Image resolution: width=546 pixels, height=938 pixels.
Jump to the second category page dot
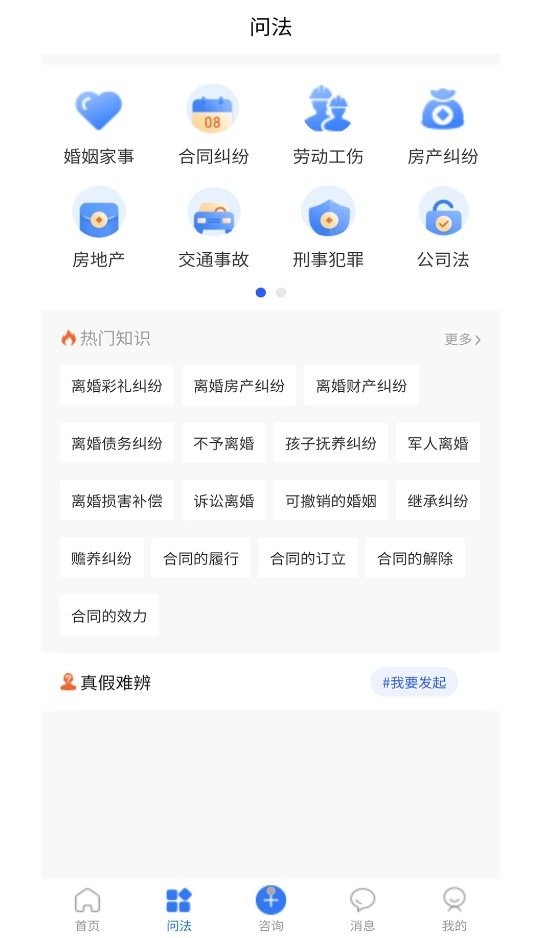coord(281,293)
